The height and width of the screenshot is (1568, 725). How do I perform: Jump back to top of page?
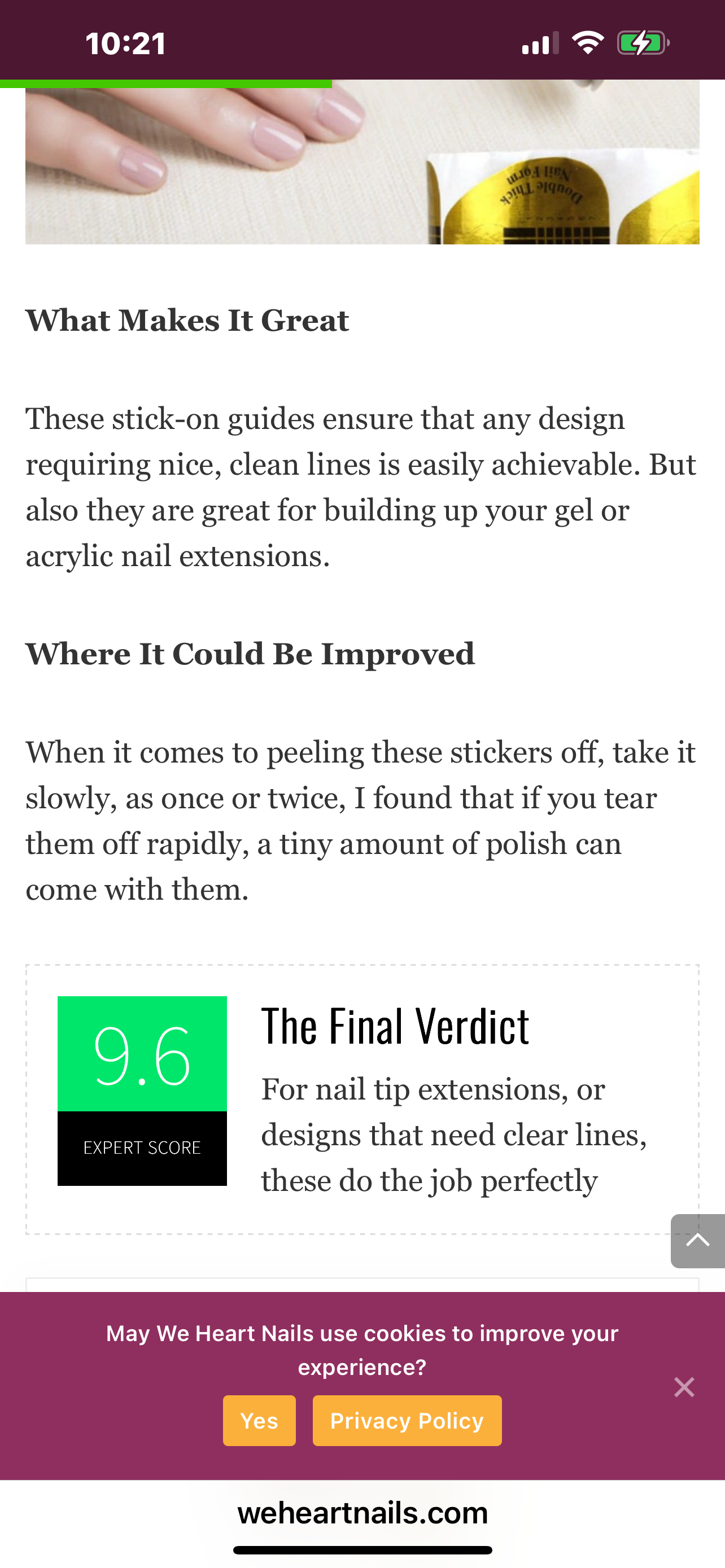[x=697, y=1241]
